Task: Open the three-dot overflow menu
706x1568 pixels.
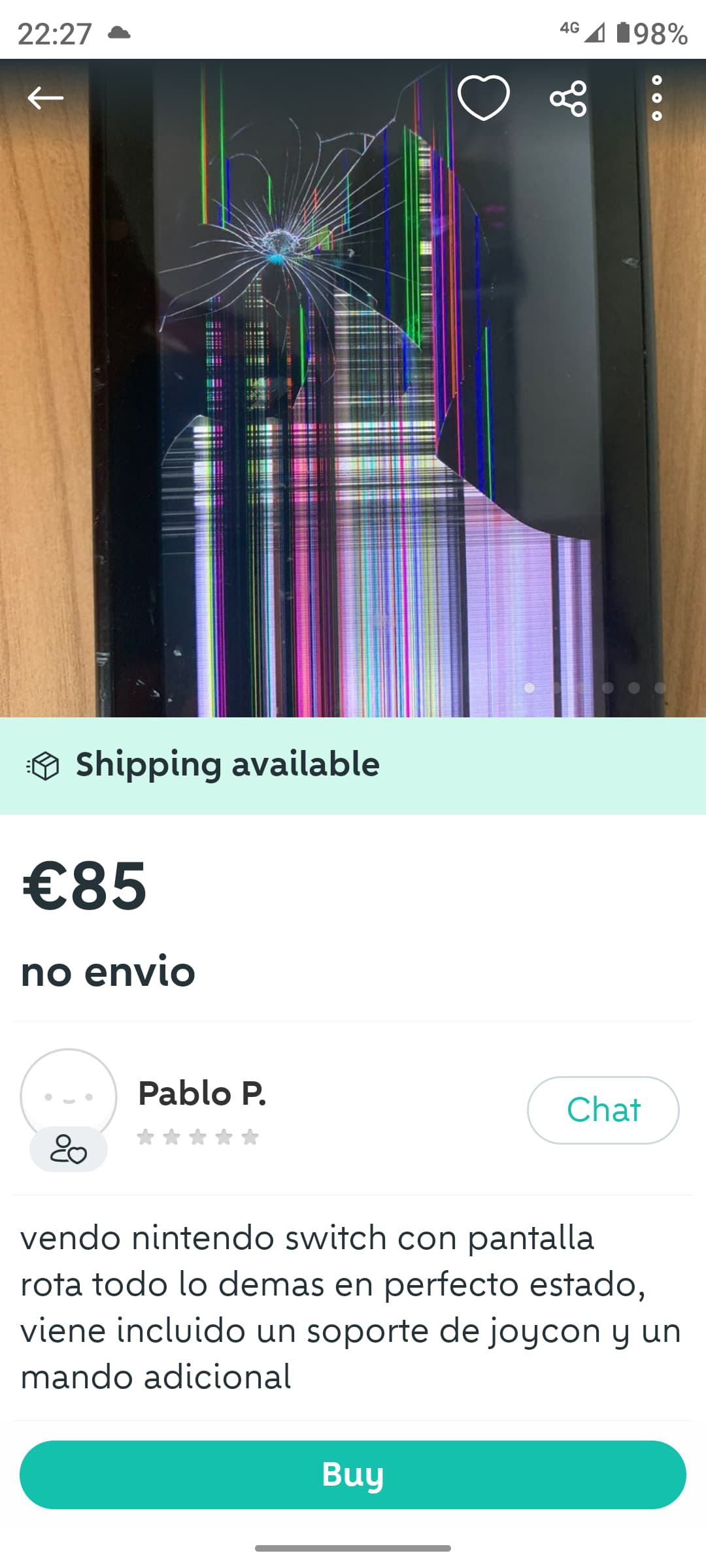Action: tap(657, 98)
